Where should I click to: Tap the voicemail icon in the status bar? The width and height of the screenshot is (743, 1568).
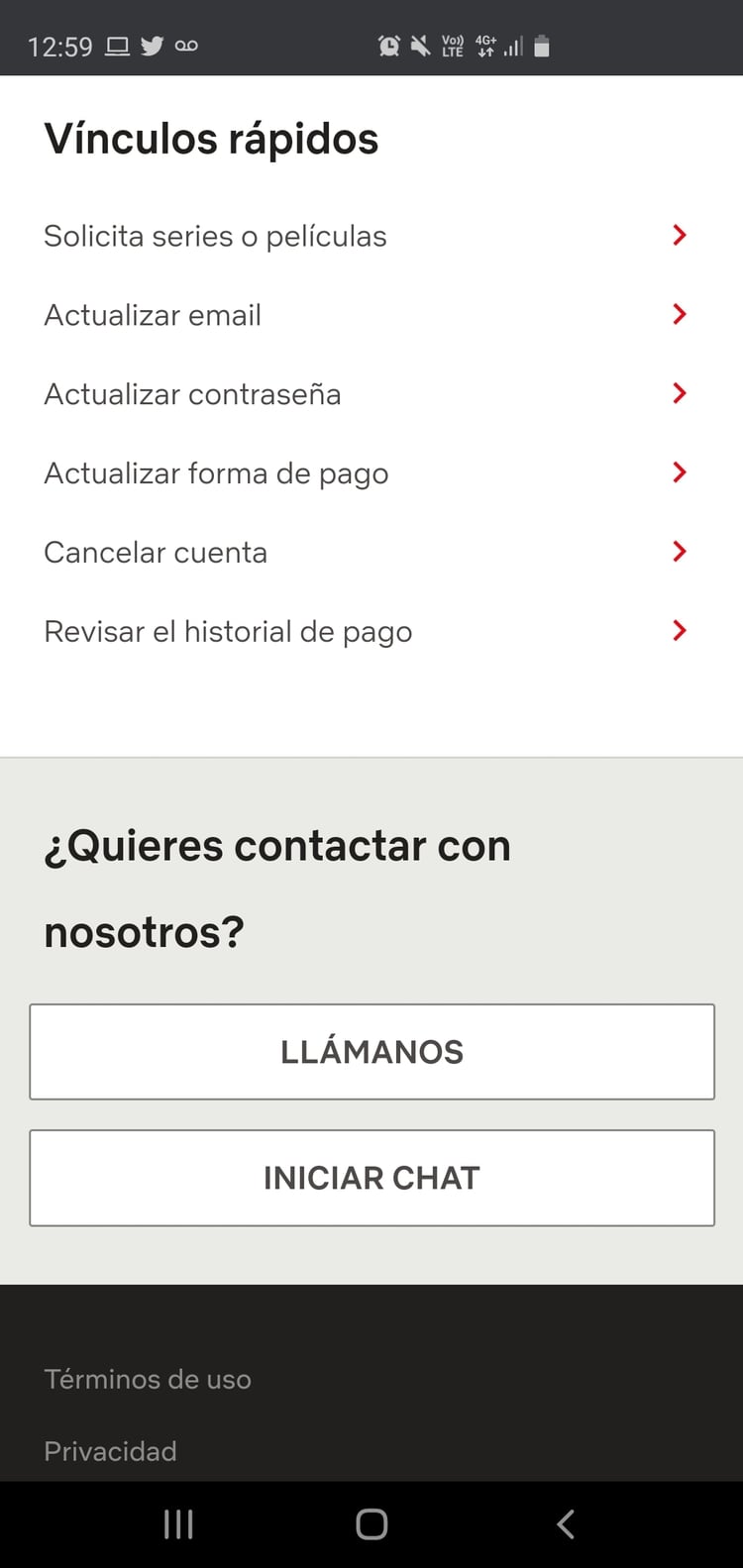pos(186,46)
